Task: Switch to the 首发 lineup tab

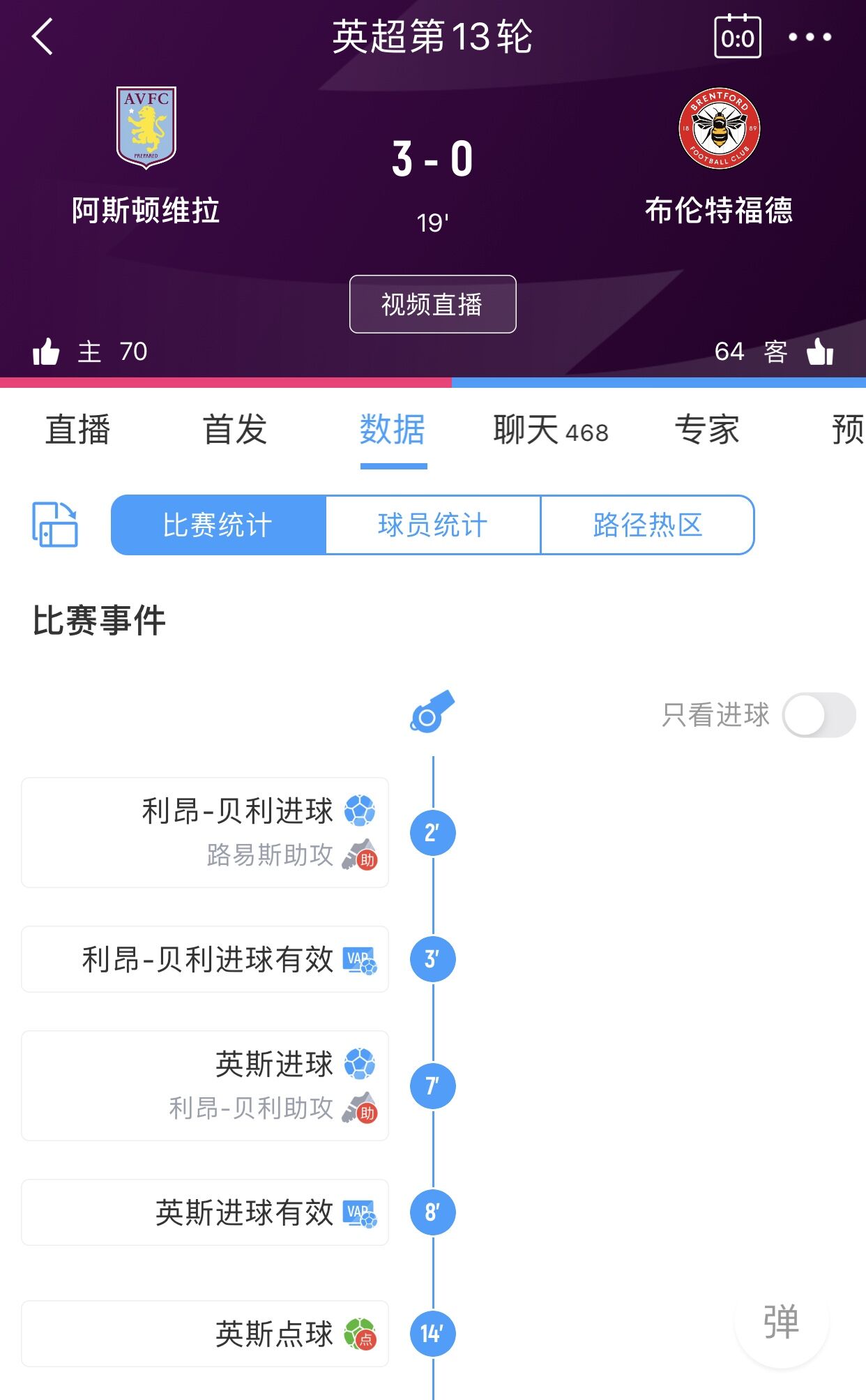Action: [235, 429]
